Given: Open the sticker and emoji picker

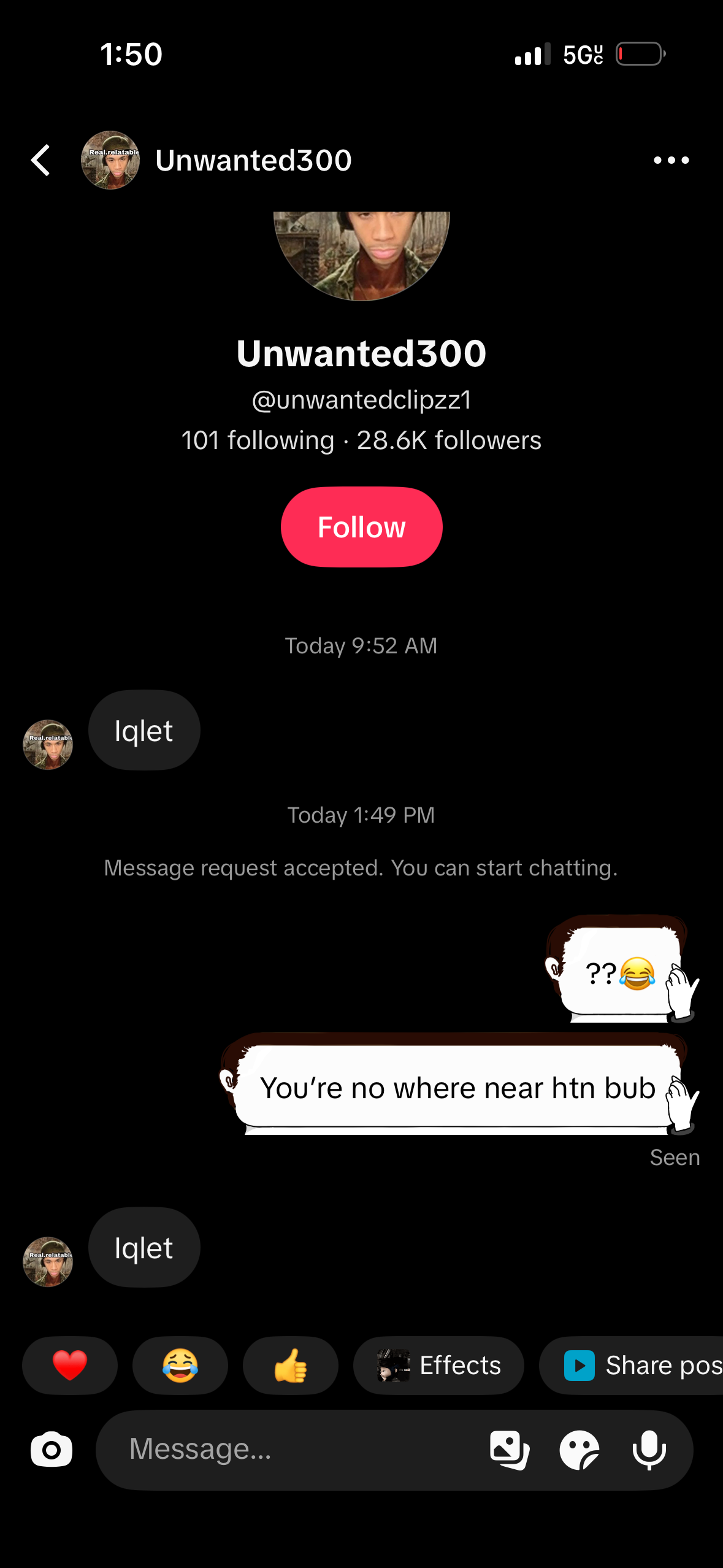Looking at the screenshot, I should click(x=579, y=1450).
